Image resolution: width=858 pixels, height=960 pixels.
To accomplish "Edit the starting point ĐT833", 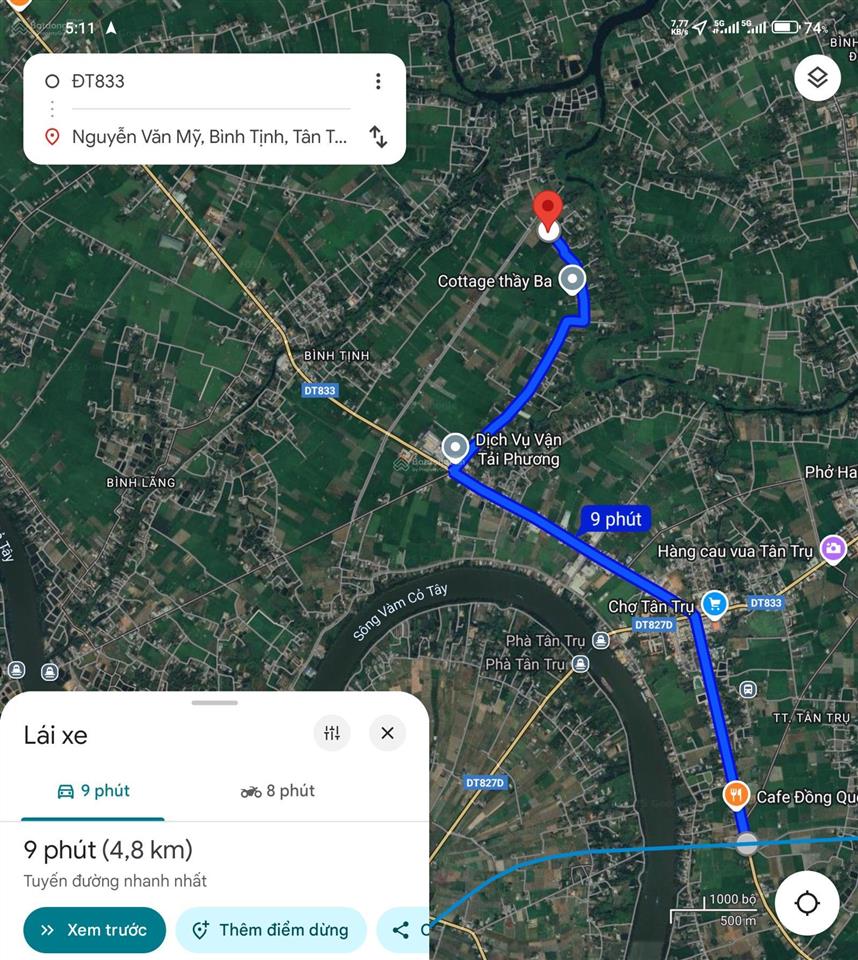I will (x=200, y=81).
